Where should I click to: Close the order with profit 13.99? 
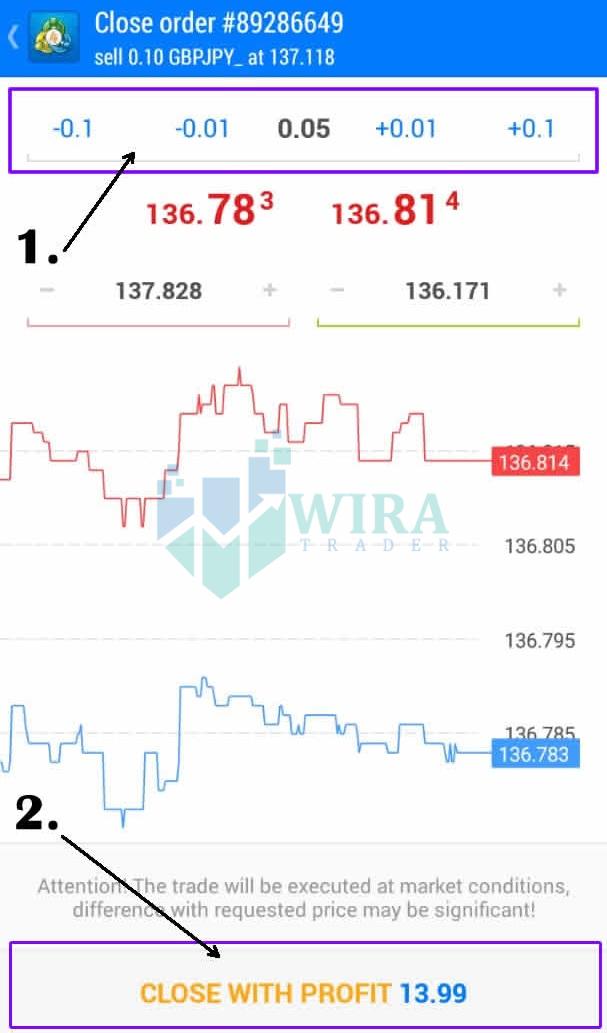pyautogui.click(x=304, y=993)
